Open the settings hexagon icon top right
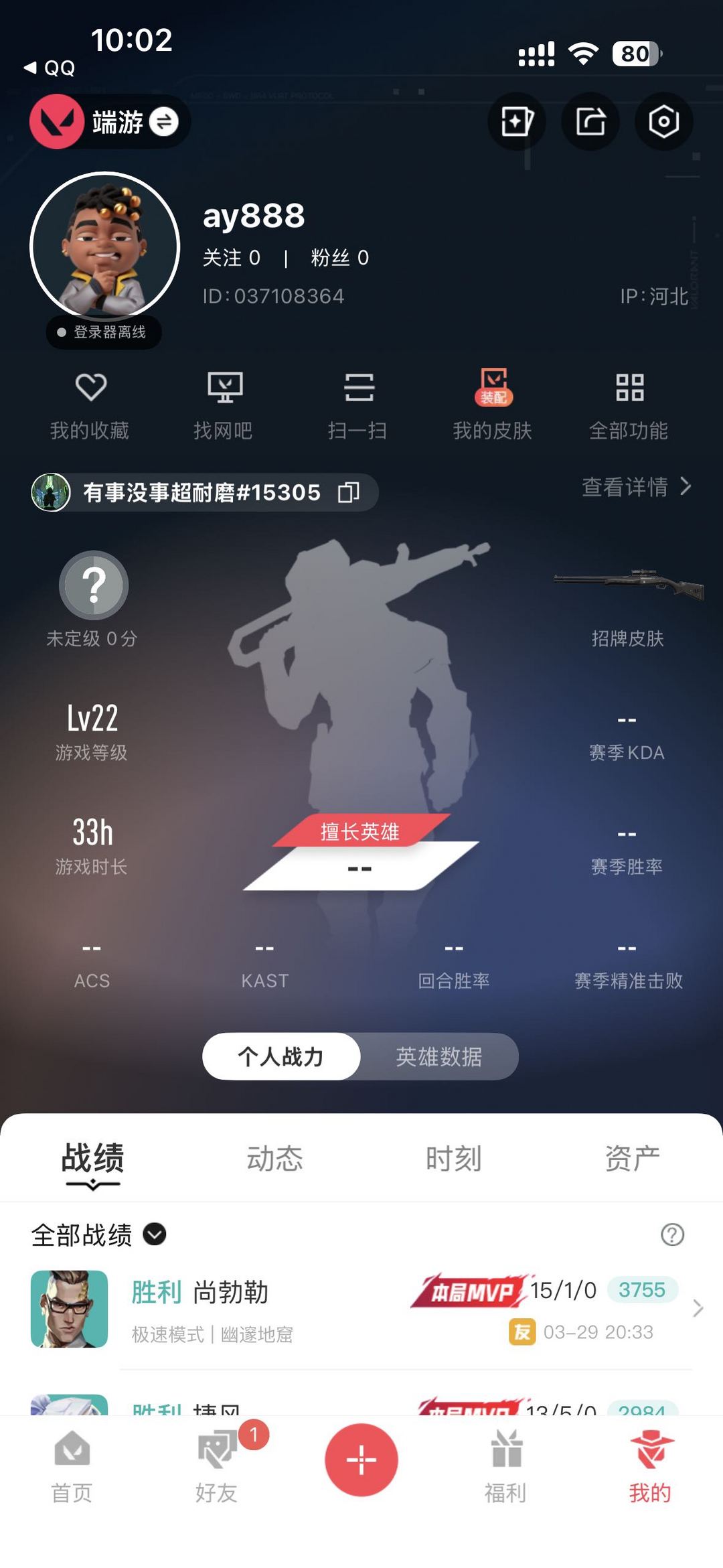This screenshot has width=723, height=1568. (663, 121)
